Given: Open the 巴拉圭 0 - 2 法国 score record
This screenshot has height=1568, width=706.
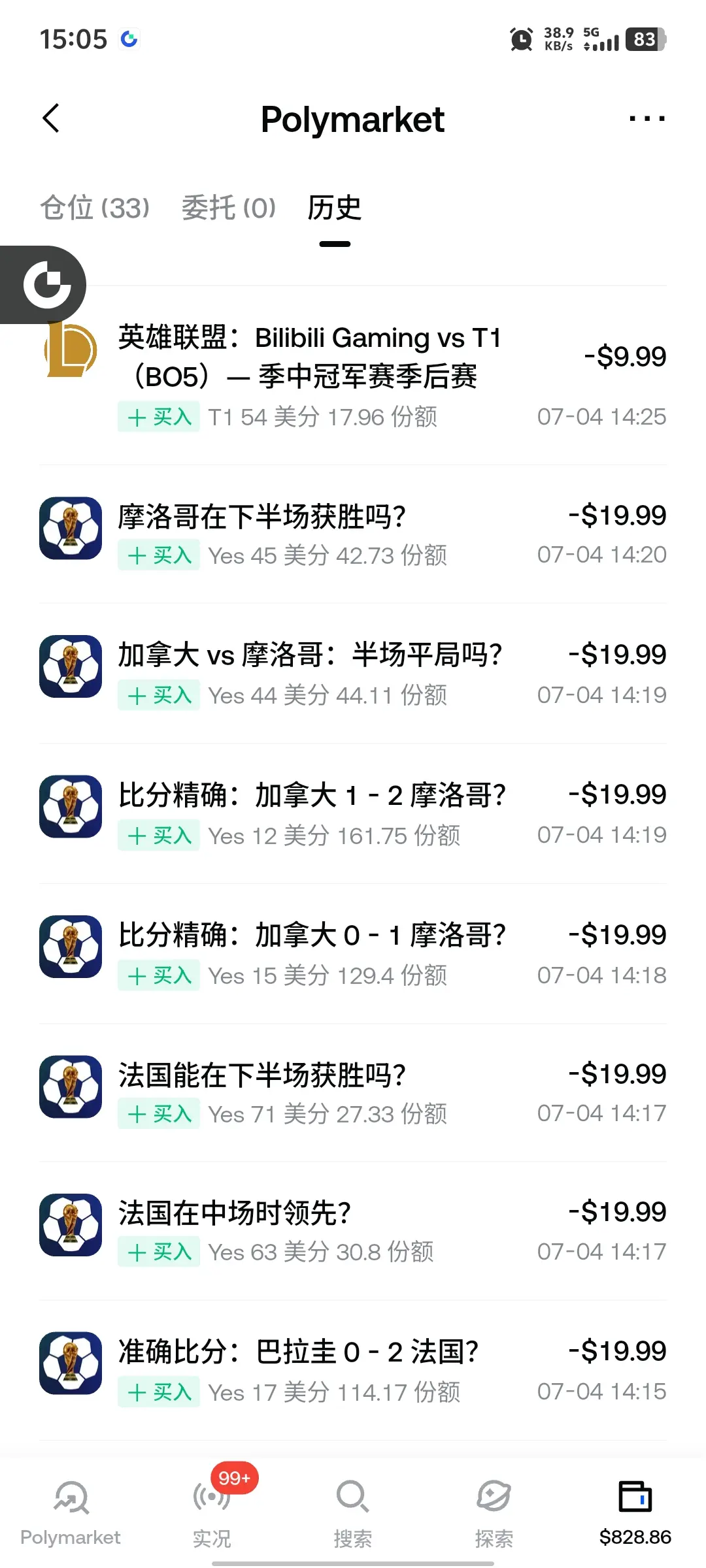Looking at the screenshot, I should 353,1371.
